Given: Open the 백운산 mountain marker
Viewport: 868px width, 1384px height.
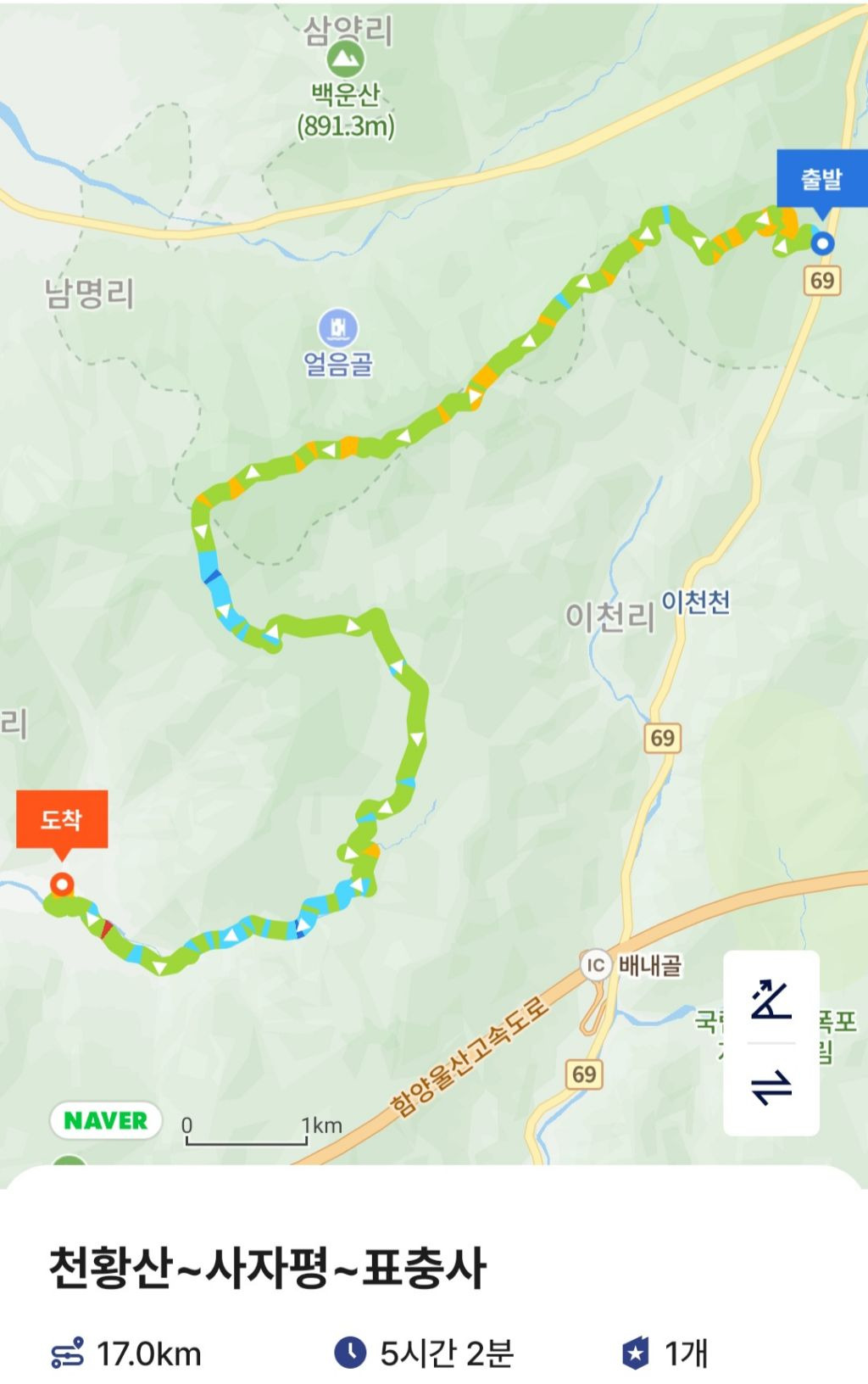Looking at the screenshot, I should (x=345, y=59).
